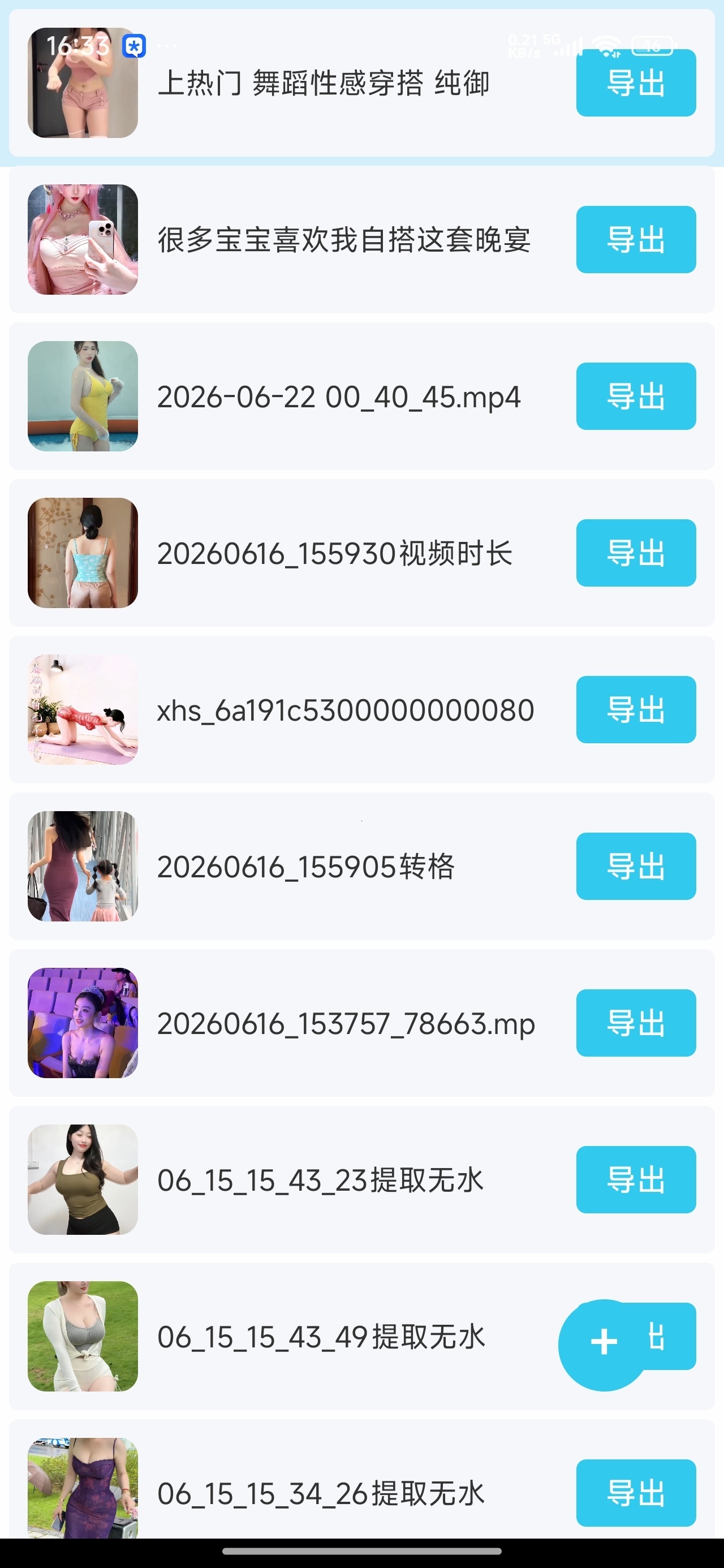Export 20260616_153757_78663.mp4

636,1023
